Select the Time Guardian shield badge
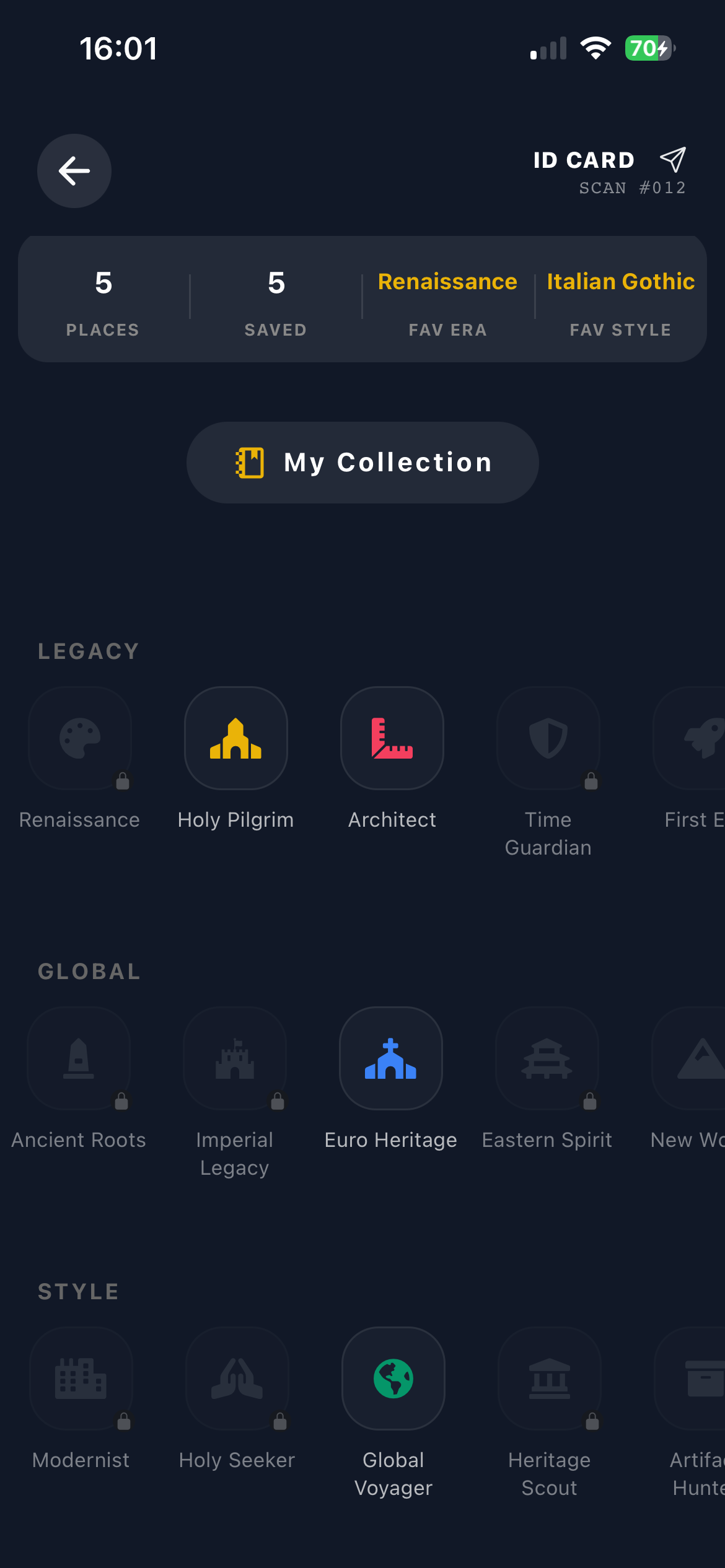This screenshot has width=725, height=1568. tap(548, 738)
